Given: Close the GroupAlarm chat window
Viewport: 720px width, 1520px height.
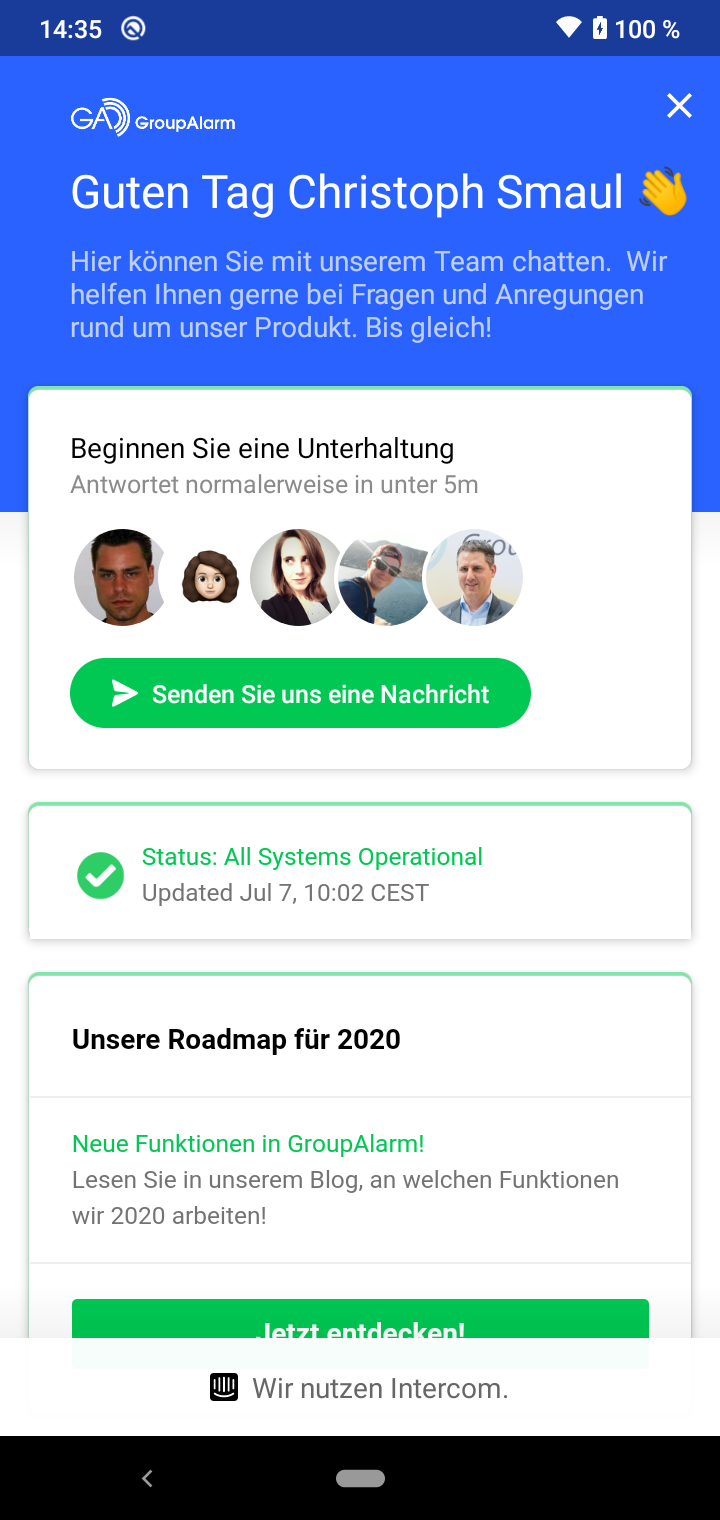Looking at the screenshot, I should click(x=679, y=106).
